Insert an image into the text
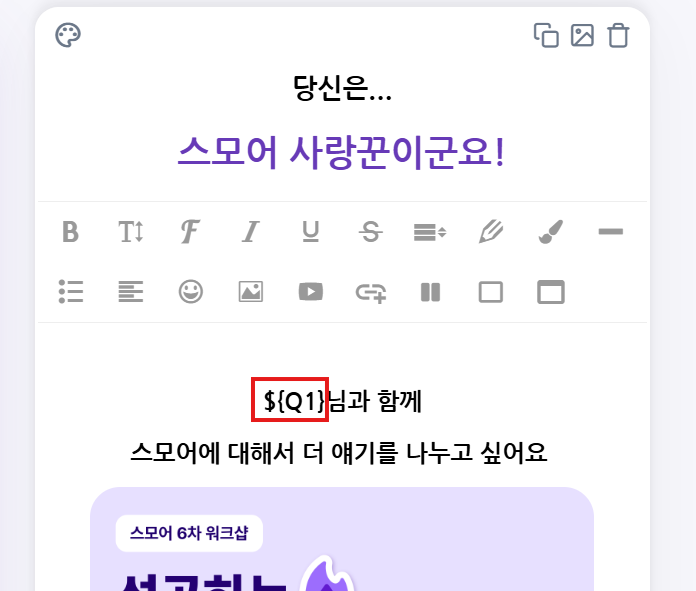 click(250, 292)
